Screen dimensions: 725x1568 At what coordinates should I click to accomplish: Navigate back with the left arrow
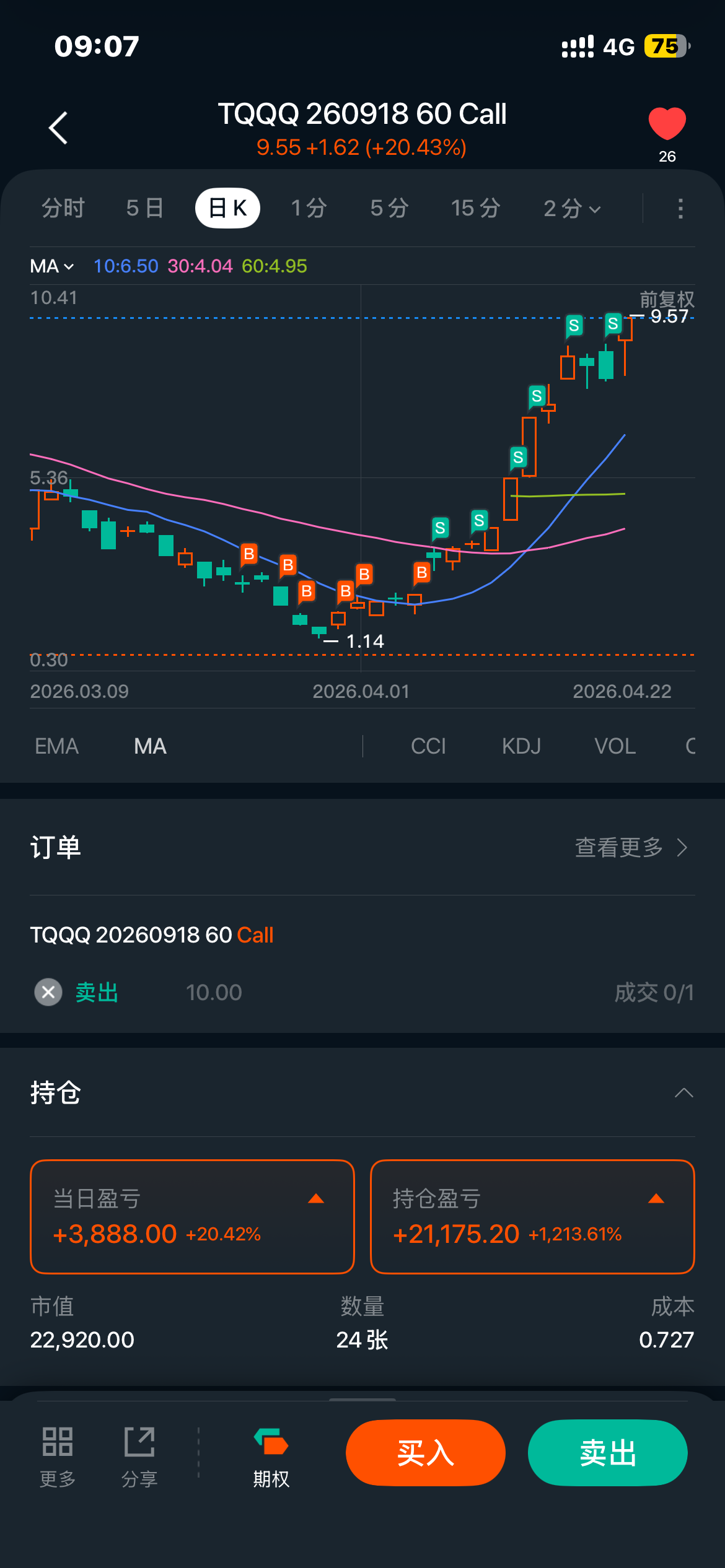(x=58, y=128)
